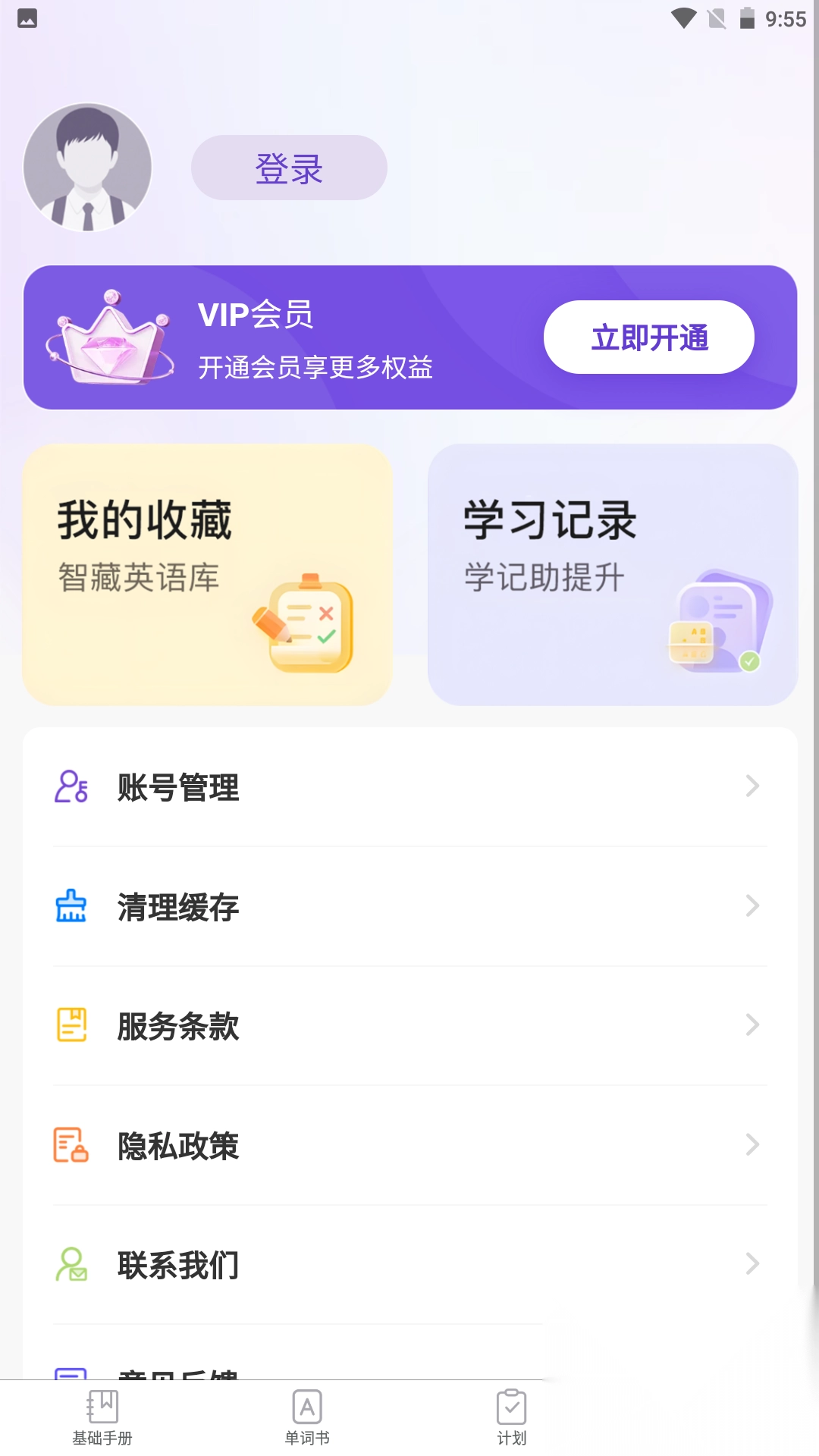Tap 立即开通 to activate VIP
The image size is (819, 1456).
(x=648, y=337)
